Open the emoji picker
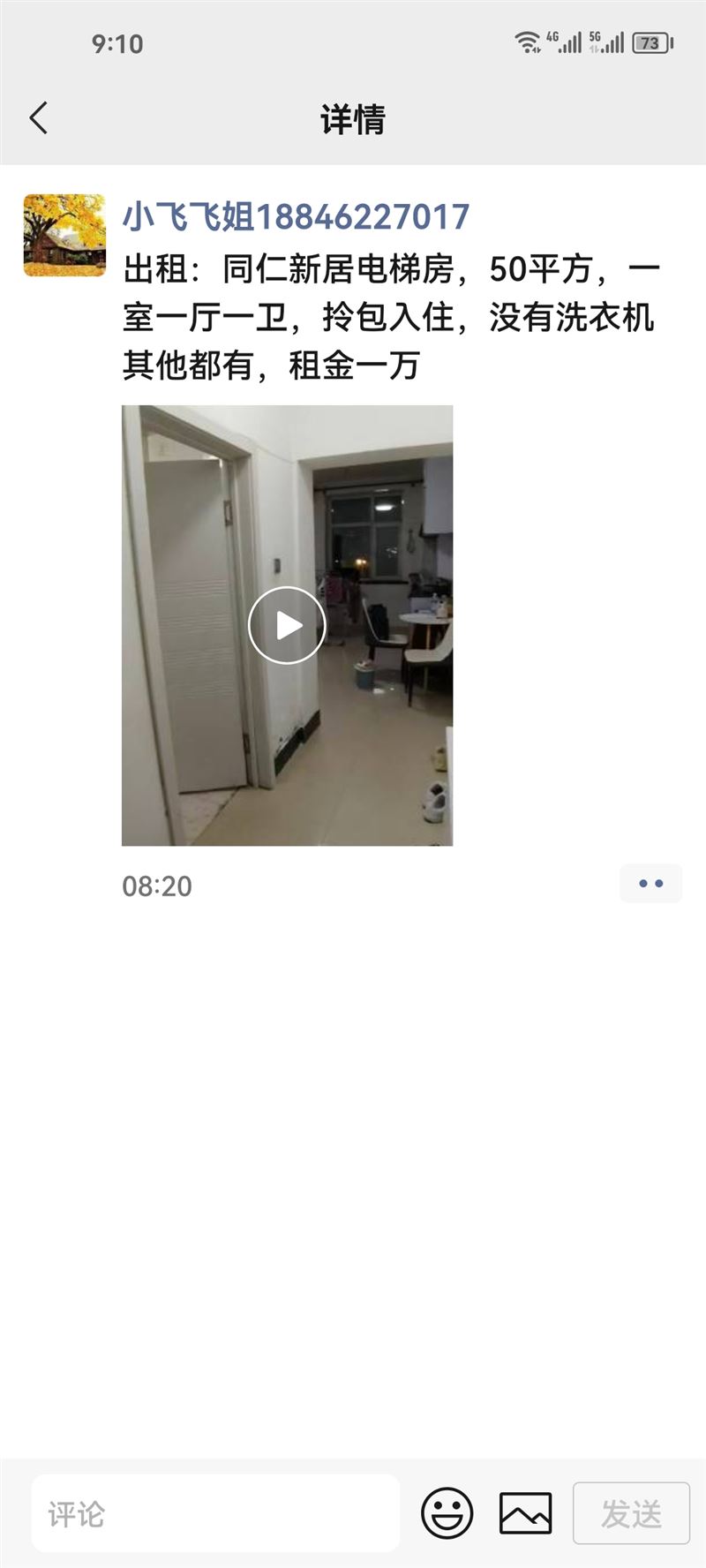706x1568 pixels. 447,1513
